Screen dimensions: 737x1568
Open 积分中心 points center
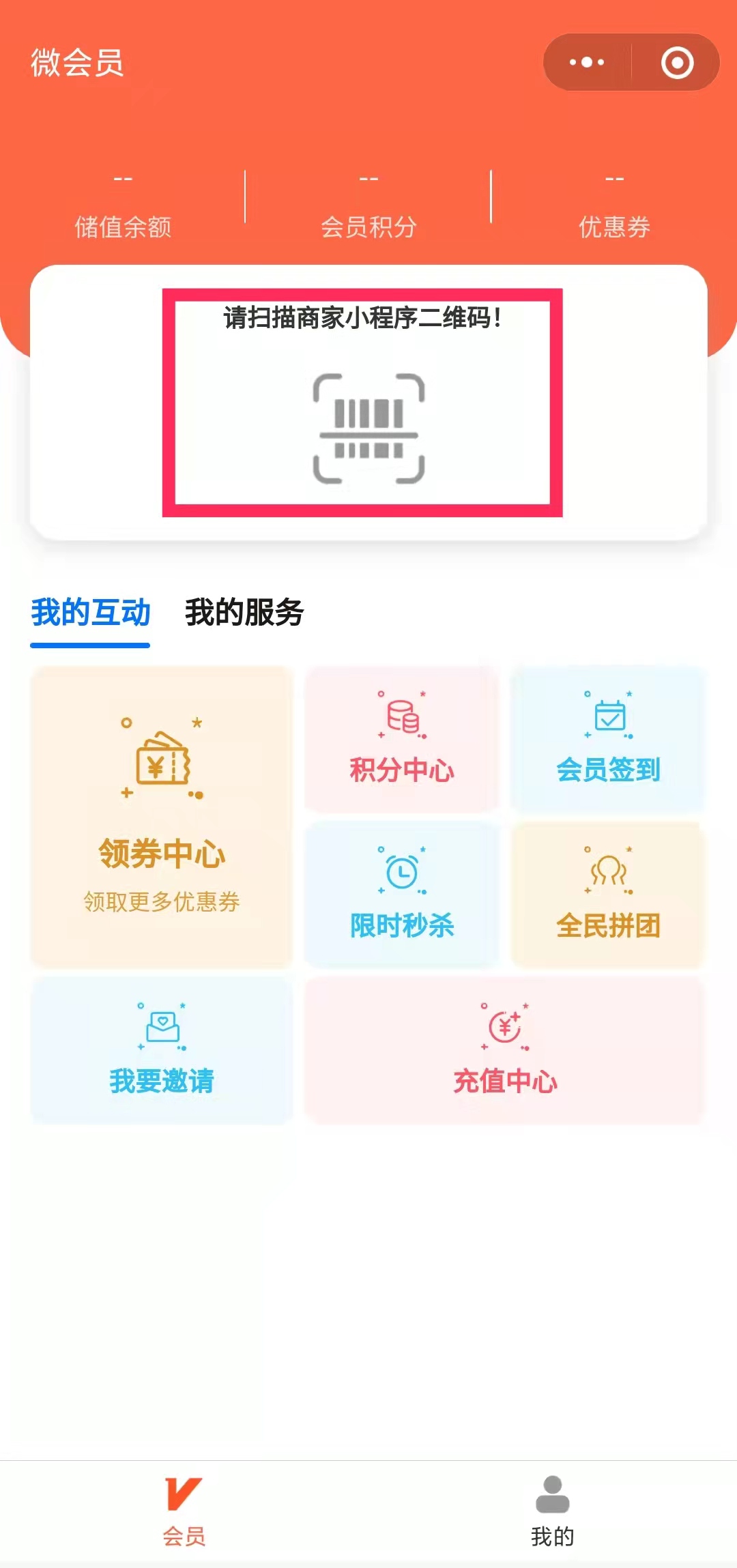[402, 740]
